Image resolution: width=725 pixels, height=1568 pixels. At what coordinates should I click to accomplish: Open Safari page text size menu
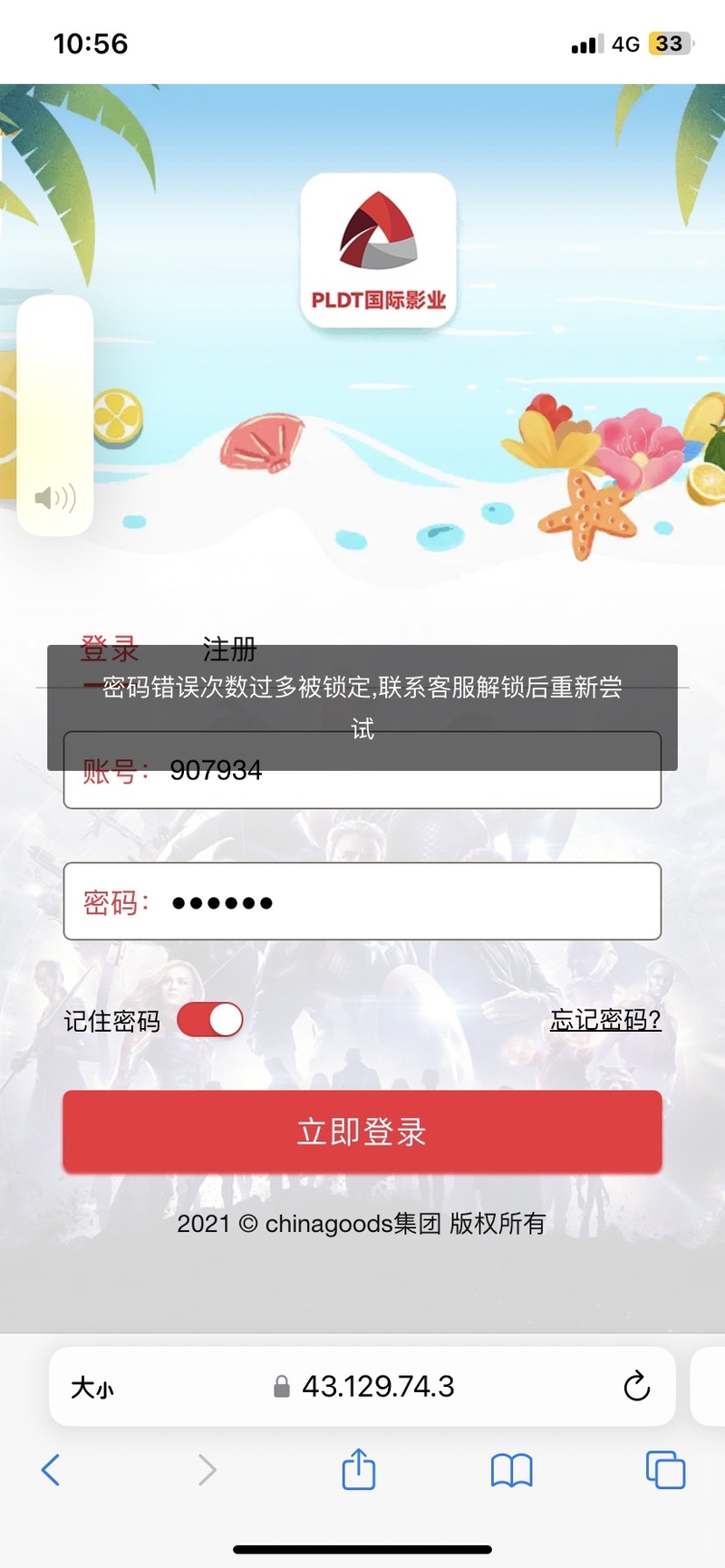(92, 1387)
